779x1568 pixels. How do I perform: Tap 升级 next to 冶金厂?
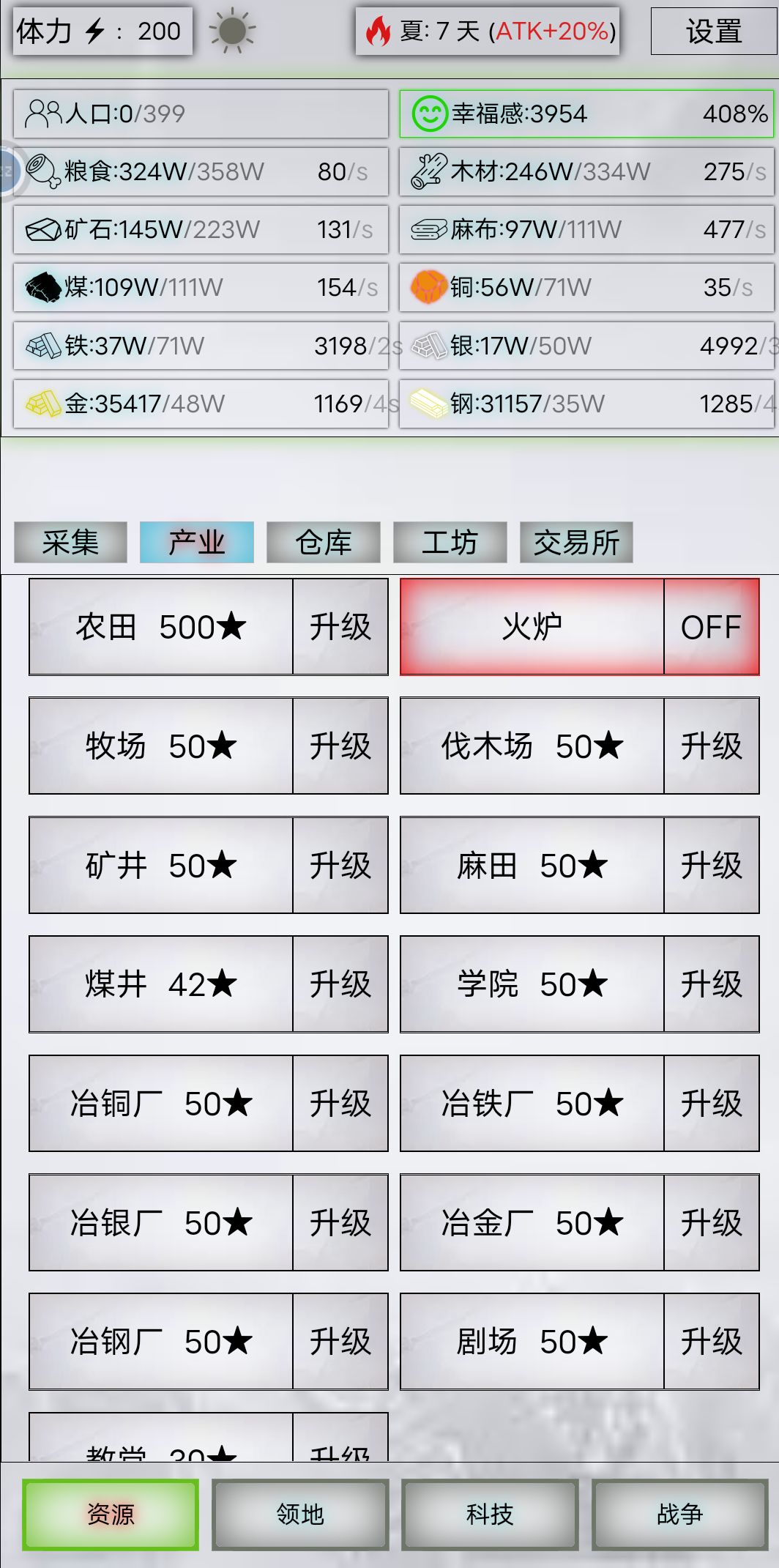point(711,1223)
